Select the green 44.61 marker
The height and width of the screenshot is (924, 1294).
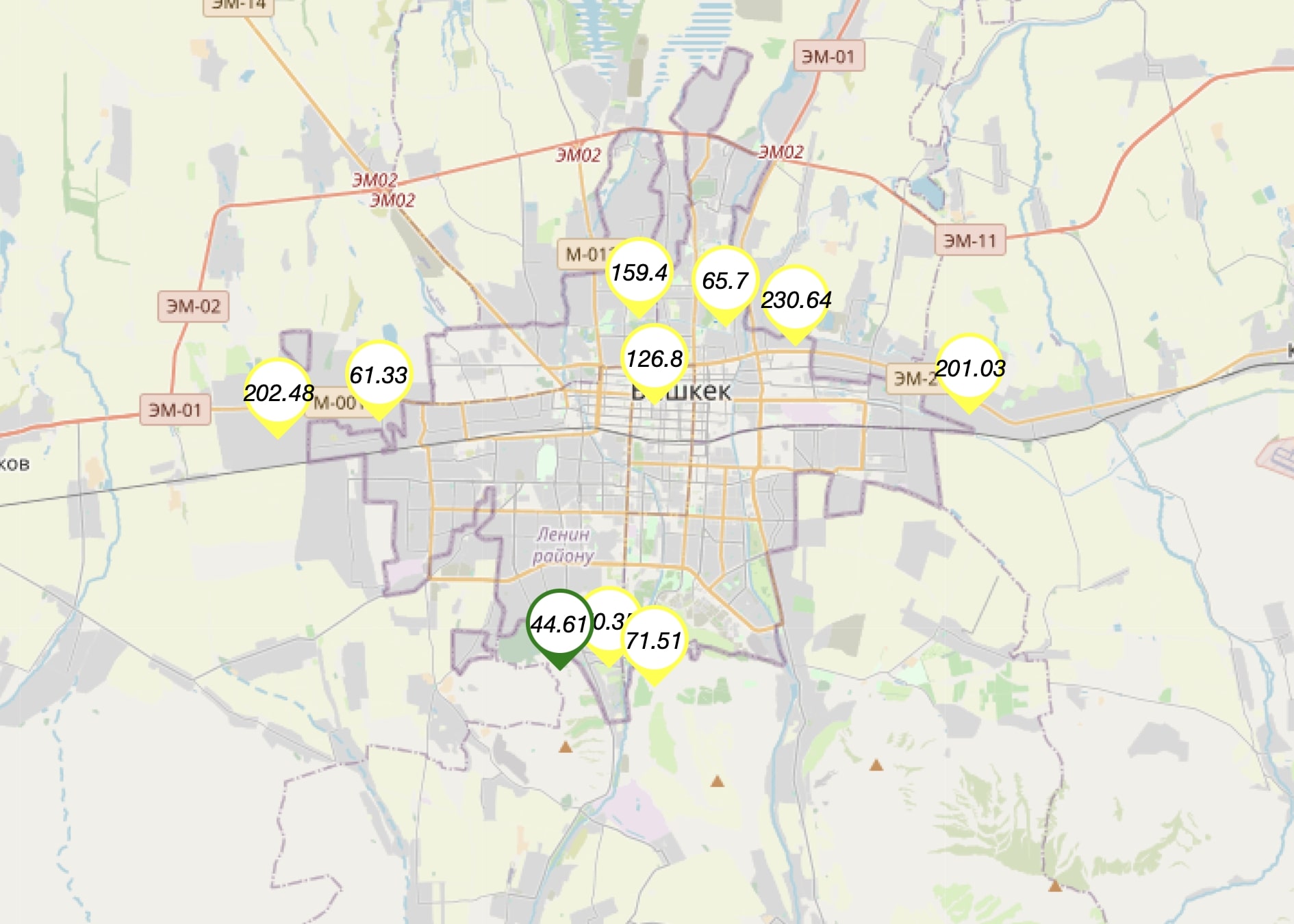click(559, 624)
